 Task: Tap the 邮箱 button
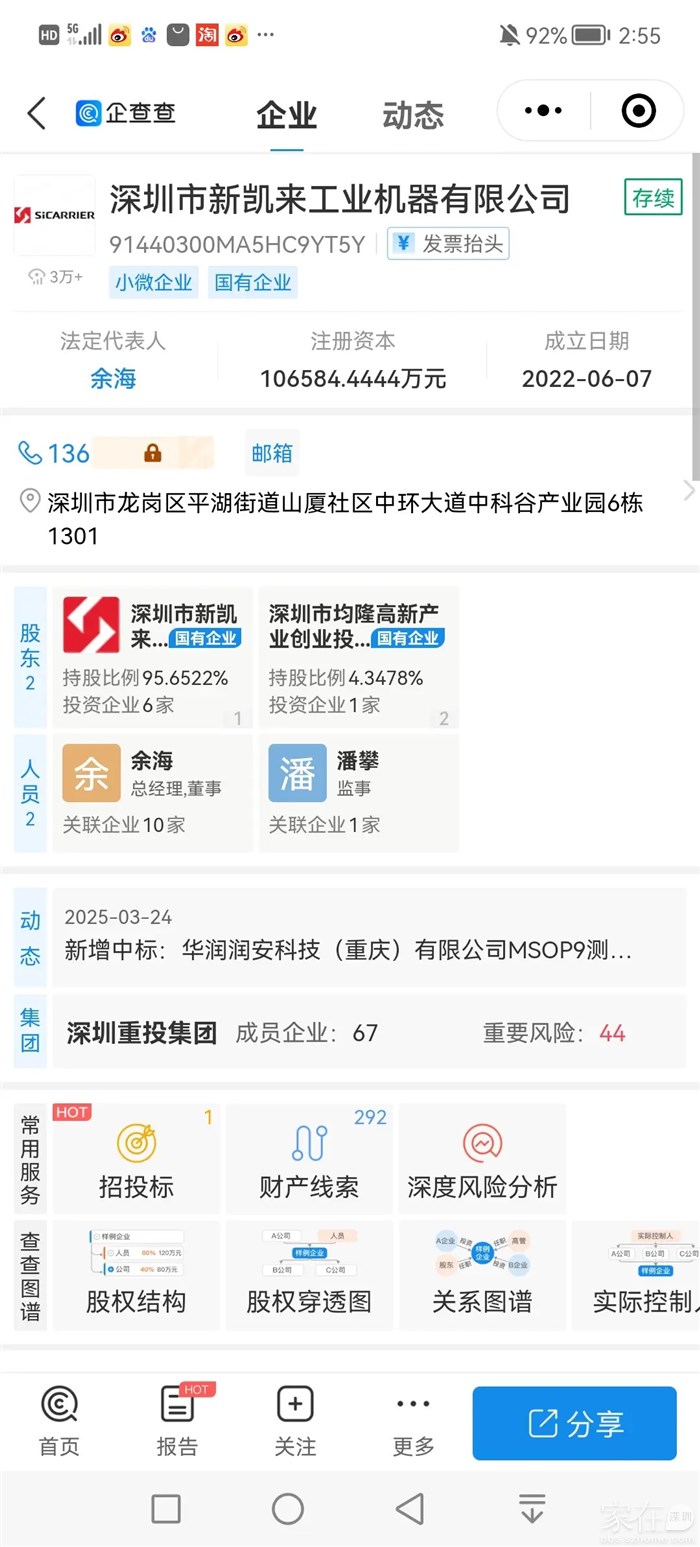(x=272, y=453)
